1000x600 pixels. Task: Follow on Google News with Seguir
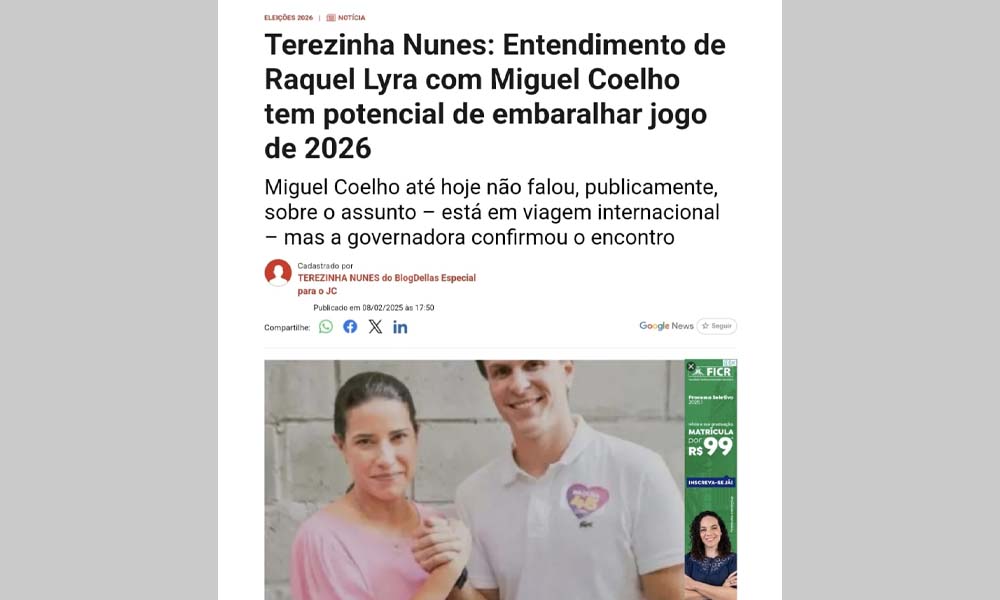pyautogui.click(x=717, y=326)
